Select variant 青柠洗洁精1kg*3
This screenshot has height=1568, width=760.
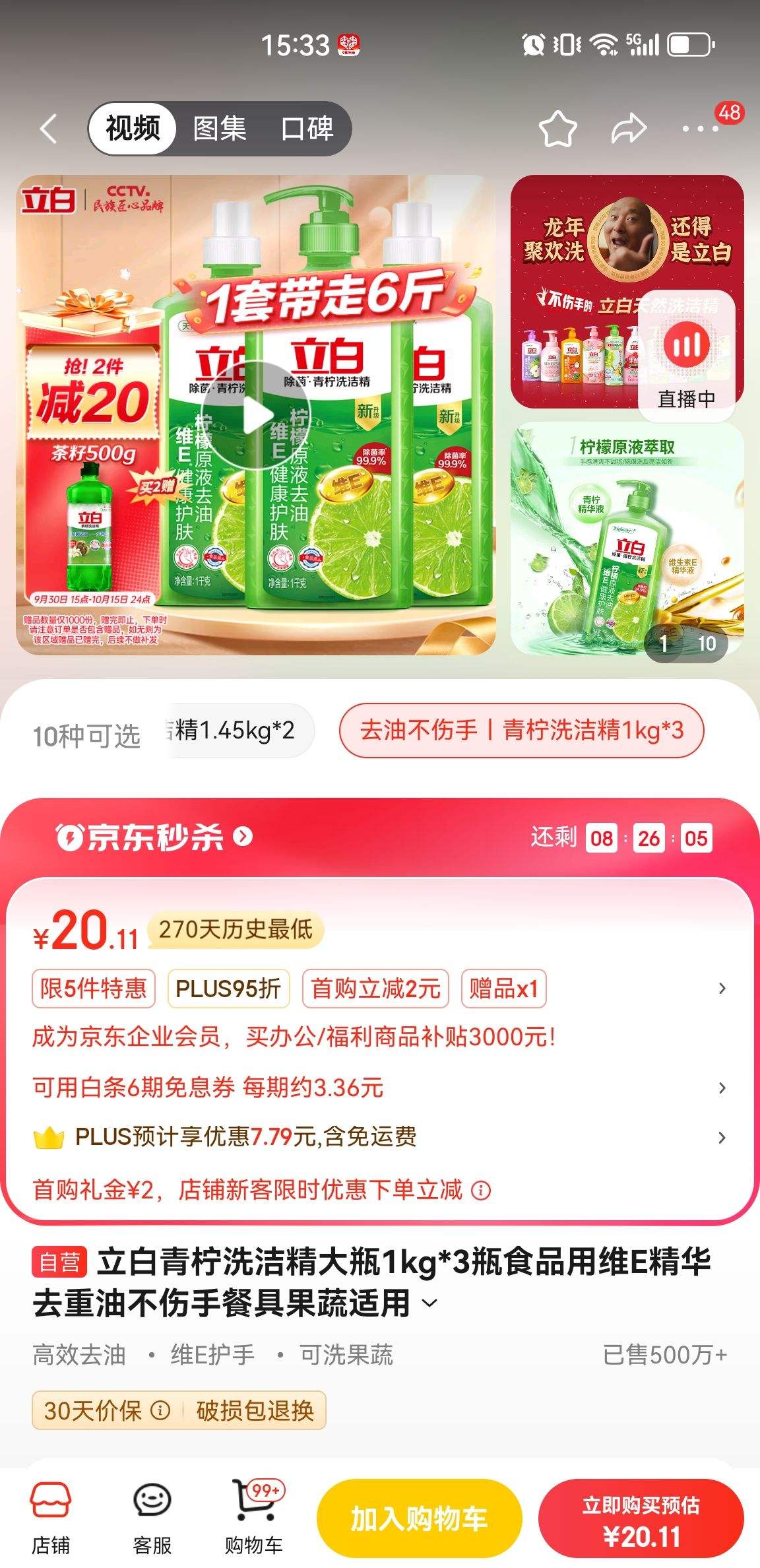click(x=521, y=731)
